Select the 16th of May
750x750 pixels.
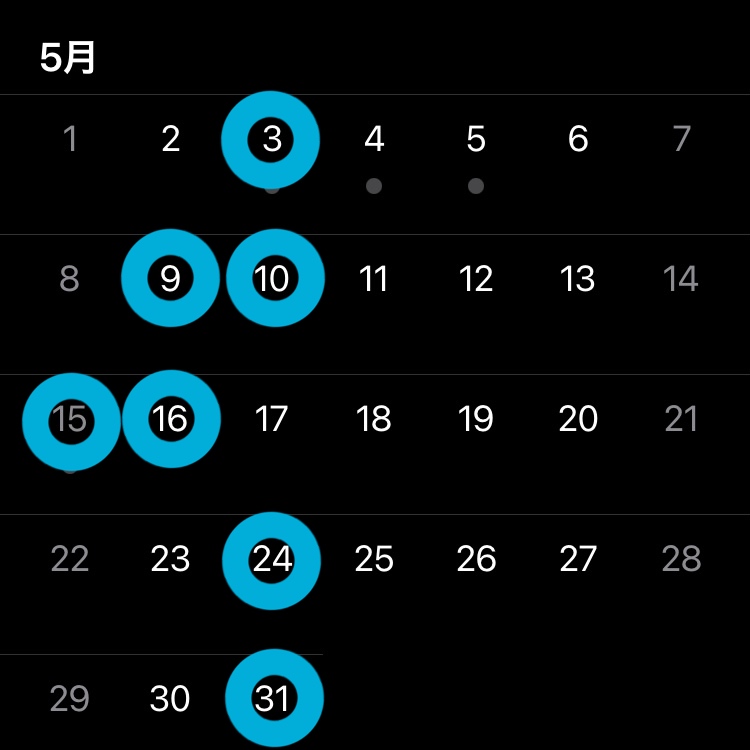point(170,420)
